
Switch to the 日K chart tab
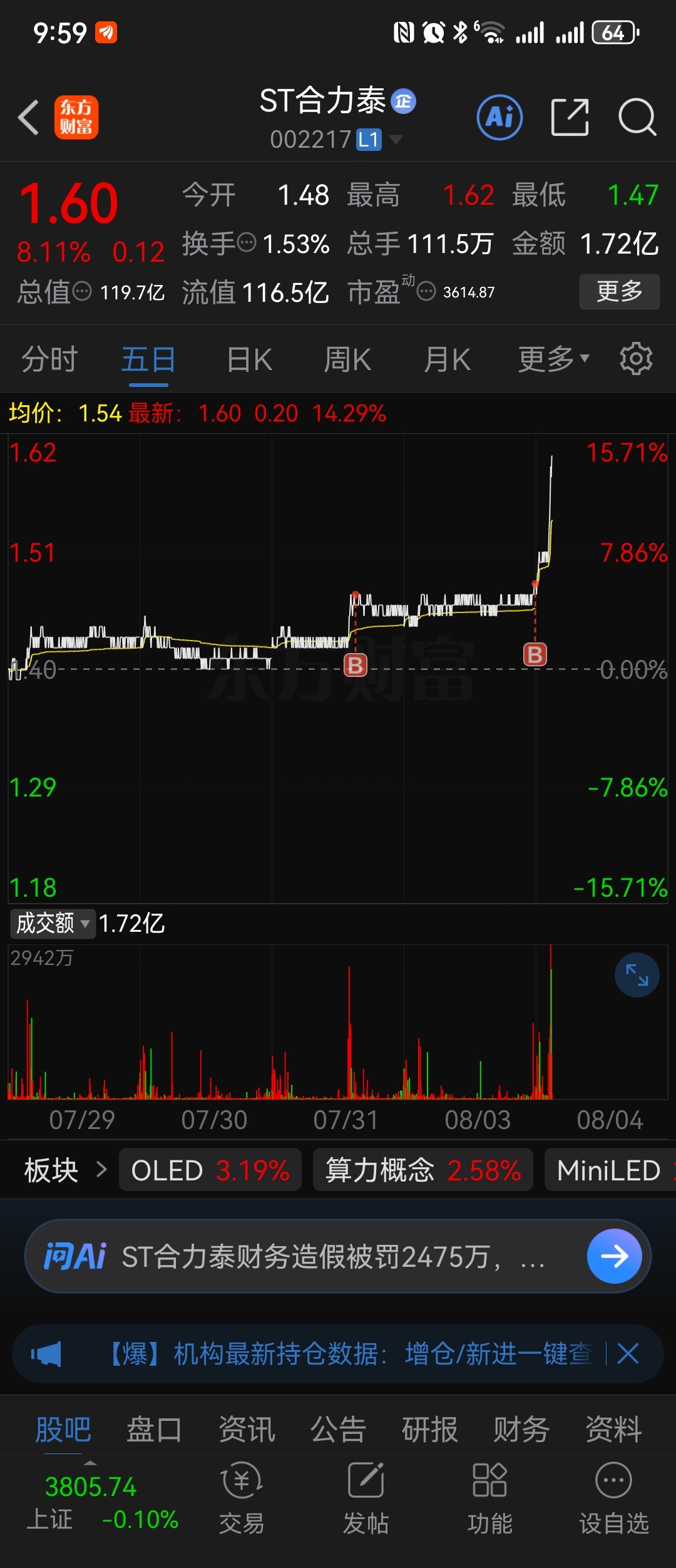tap(249, 359)
